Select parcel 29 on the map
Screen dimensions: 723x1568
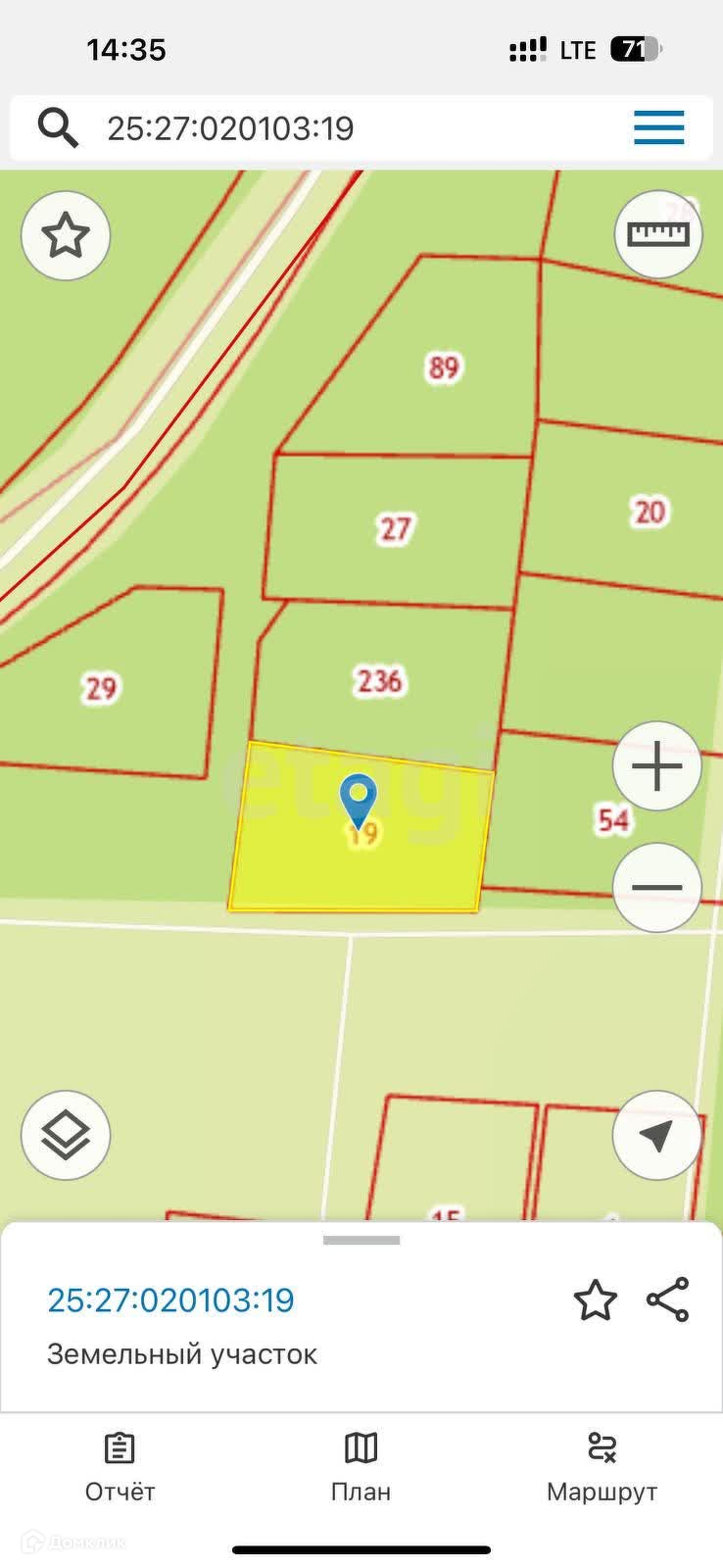(x=101, y=688)
